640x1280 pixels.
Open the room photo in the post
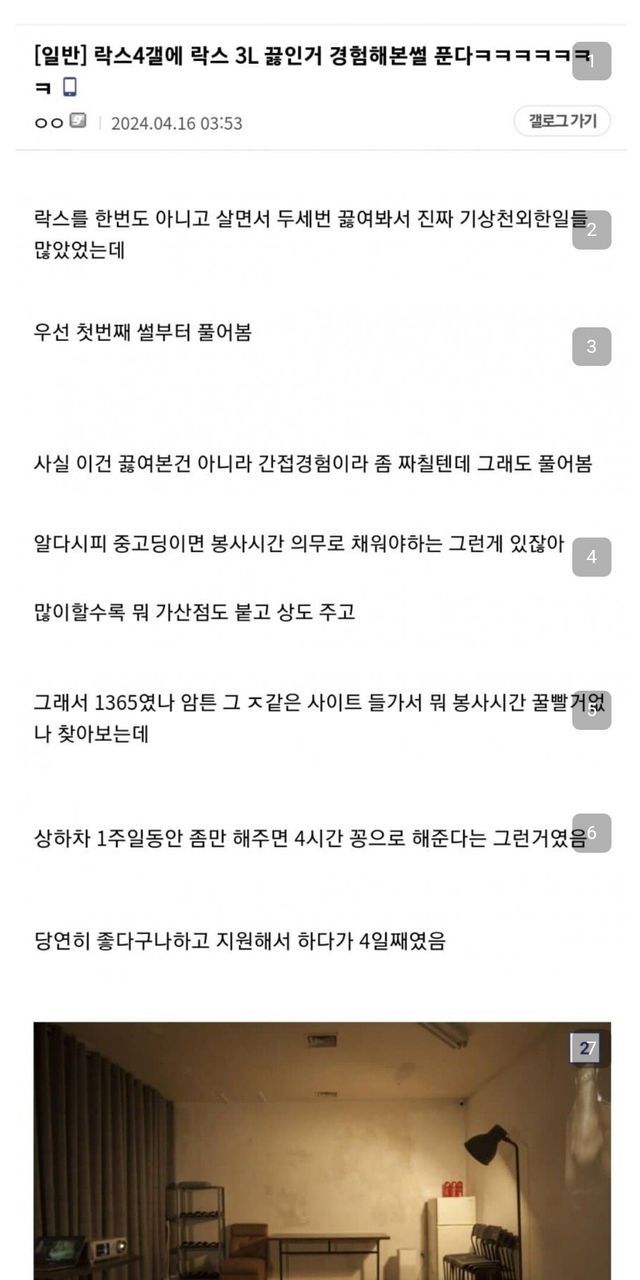point(322,1150)
